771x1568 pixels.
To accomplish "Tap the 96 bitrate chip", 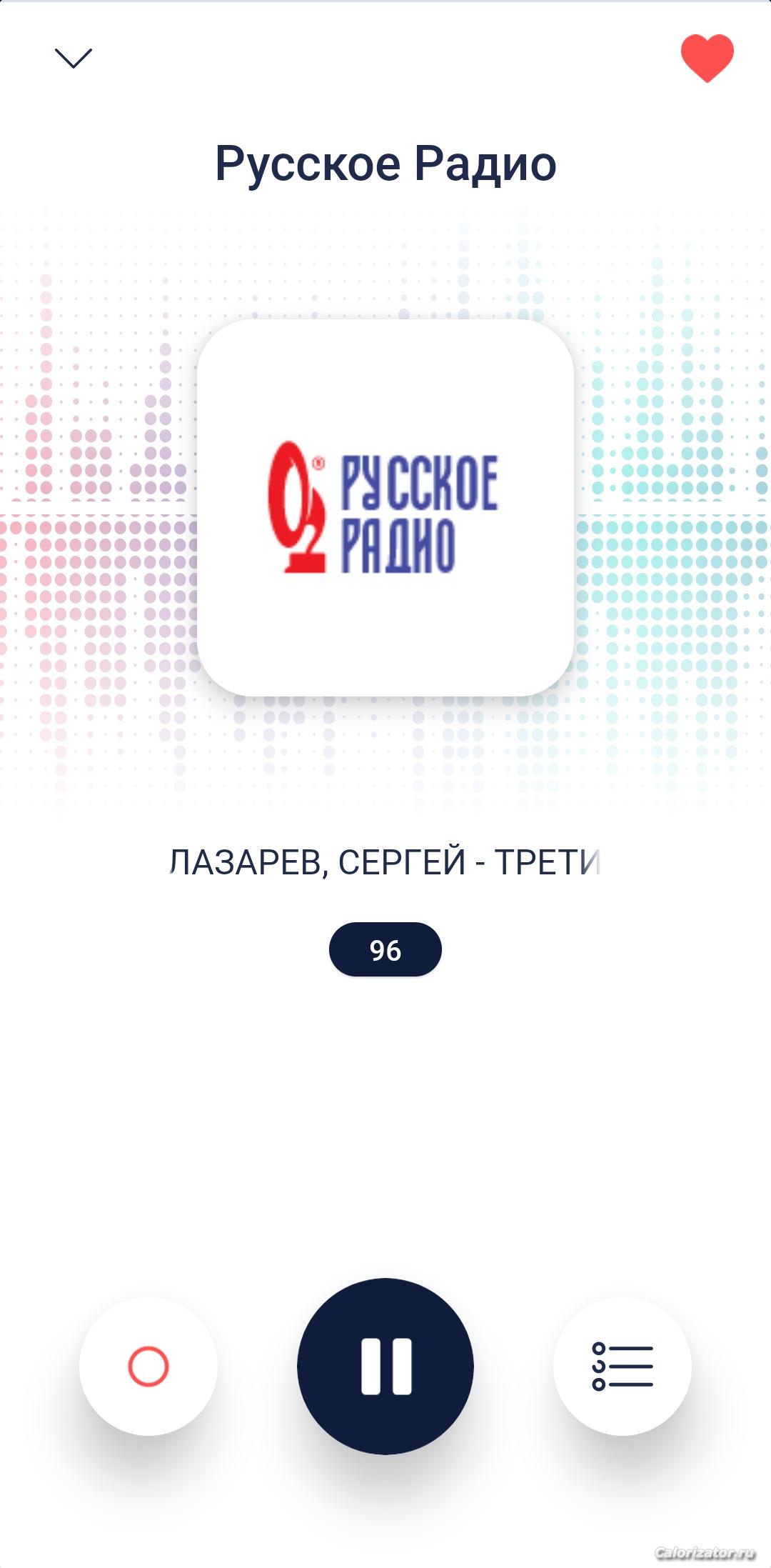I will point(385,949).
